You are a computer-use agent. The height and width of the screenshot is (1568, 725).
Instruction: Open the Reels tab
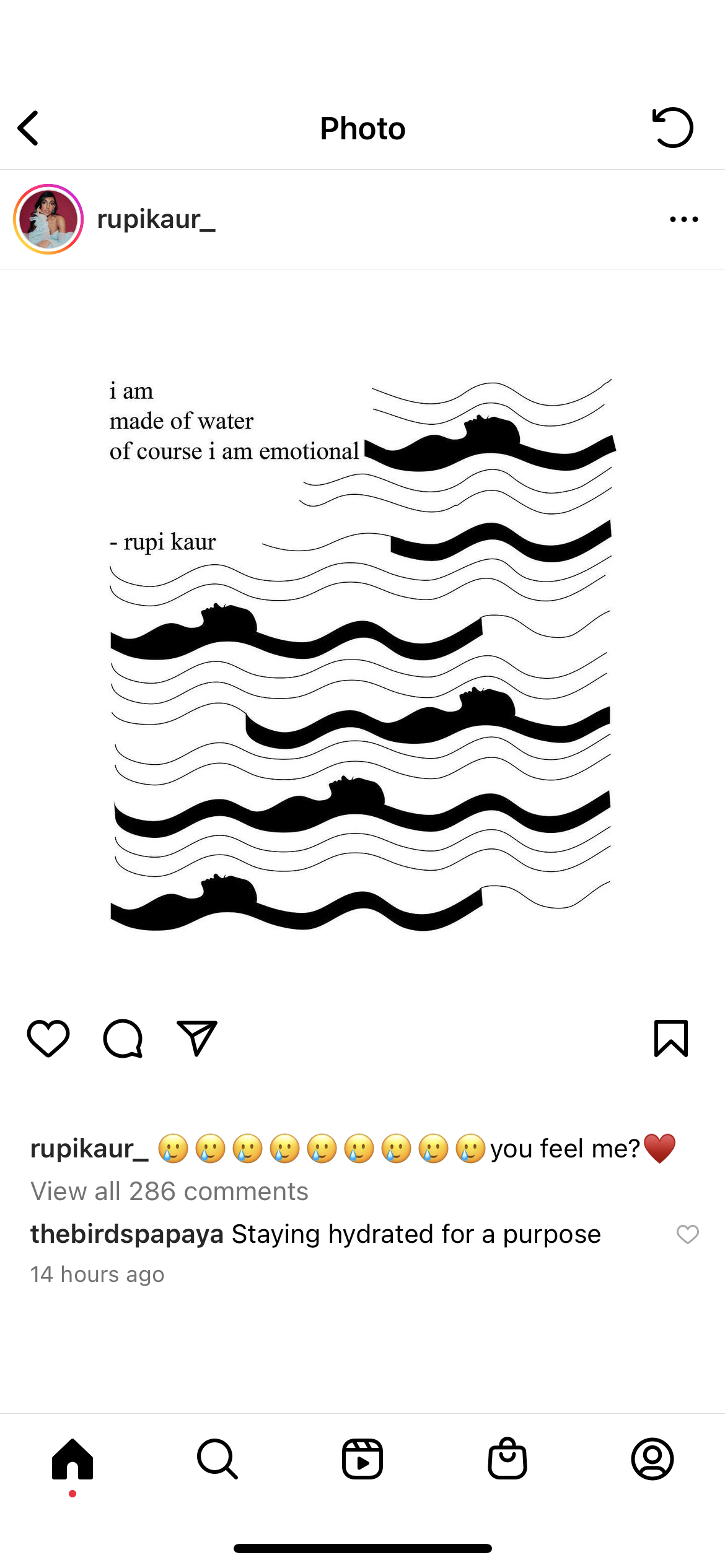pyautogui.click(x=362, y=1459)
